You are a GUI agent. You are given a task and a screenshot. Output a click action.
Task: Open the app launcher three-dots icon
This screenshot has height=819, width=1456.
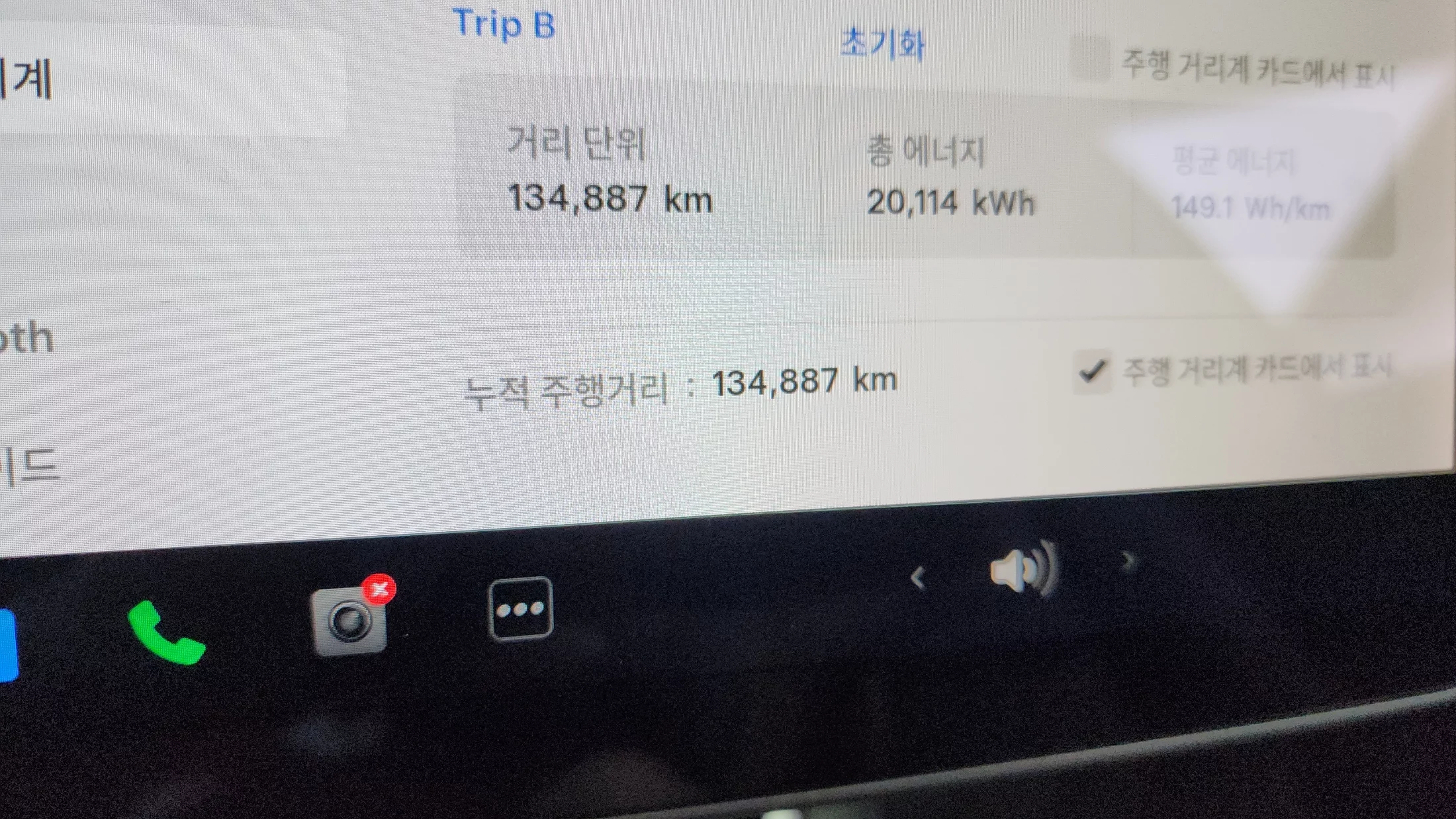(x=520, y=609)
